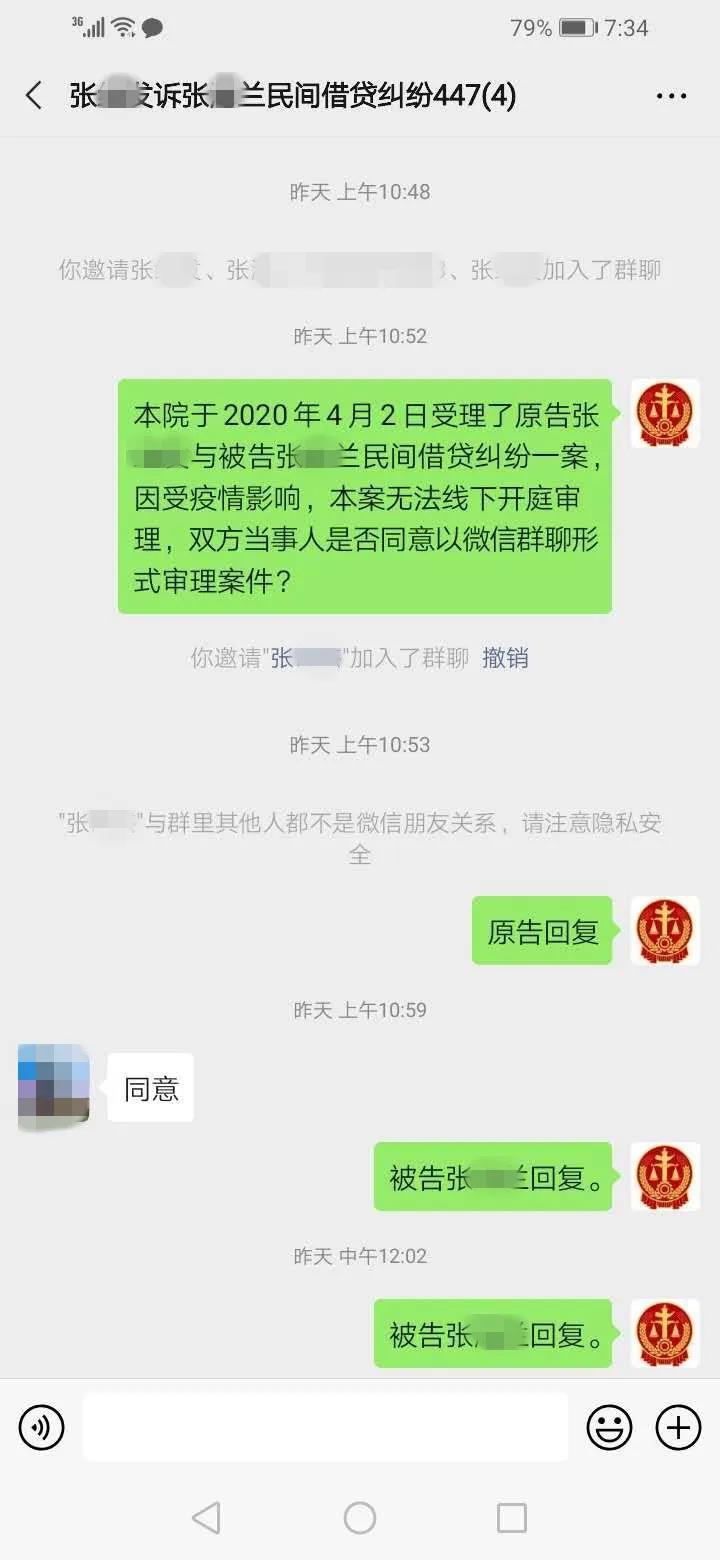This screenshot has height=1560, width=720.
Task: Focus the message text field
Action: point(325,1427)
